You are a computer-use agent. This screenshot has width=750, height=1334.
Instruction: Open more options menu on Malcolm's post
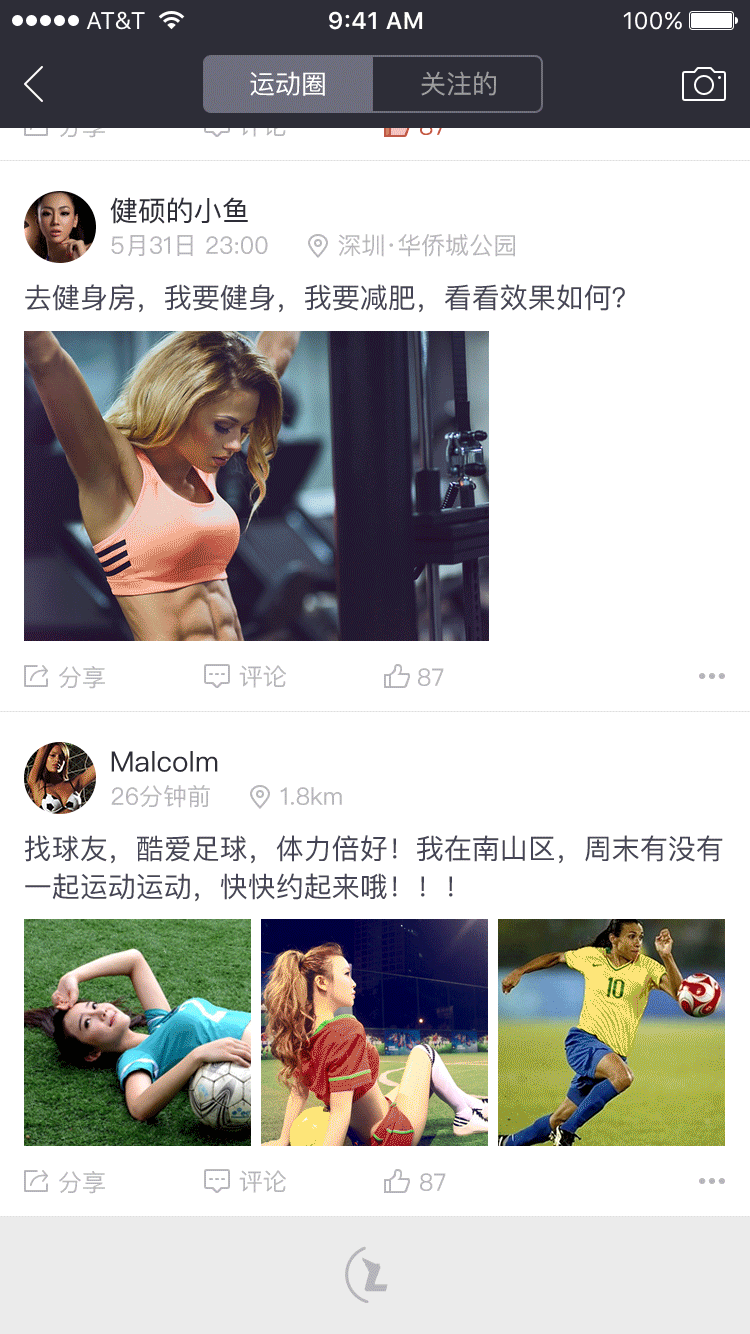tap(712, 1181)
